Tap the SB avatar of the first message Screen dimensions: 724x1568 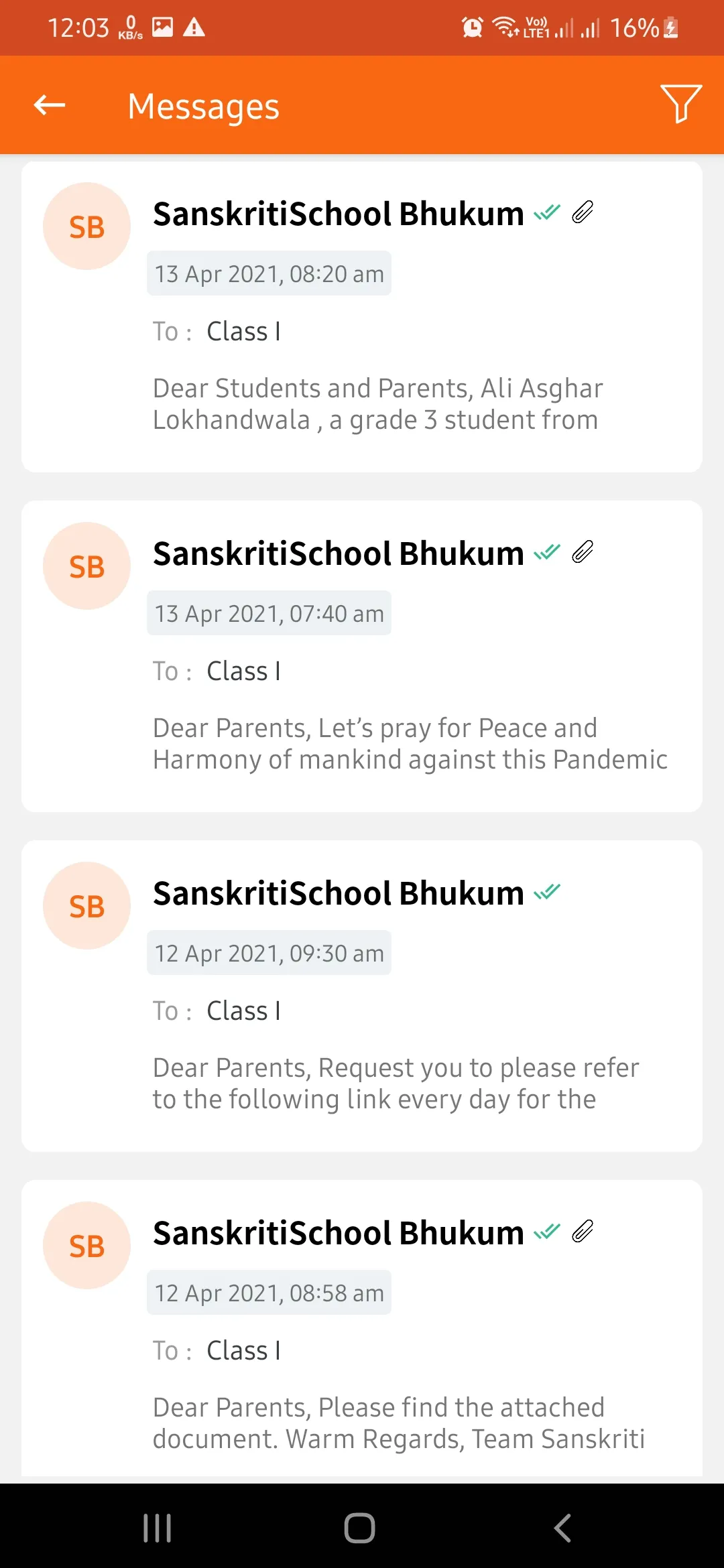pos(86,226)
